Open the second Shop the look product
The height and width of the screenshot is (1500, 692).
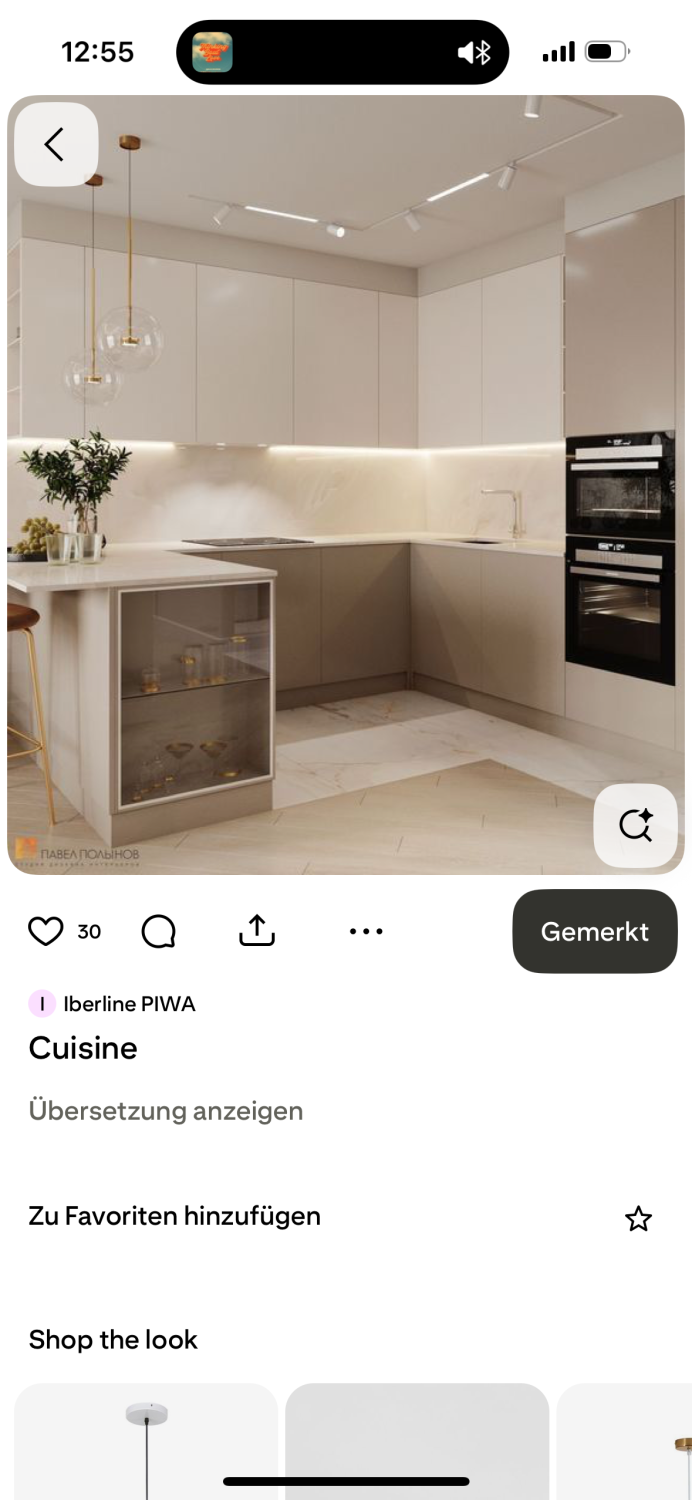click(417, 1440)
